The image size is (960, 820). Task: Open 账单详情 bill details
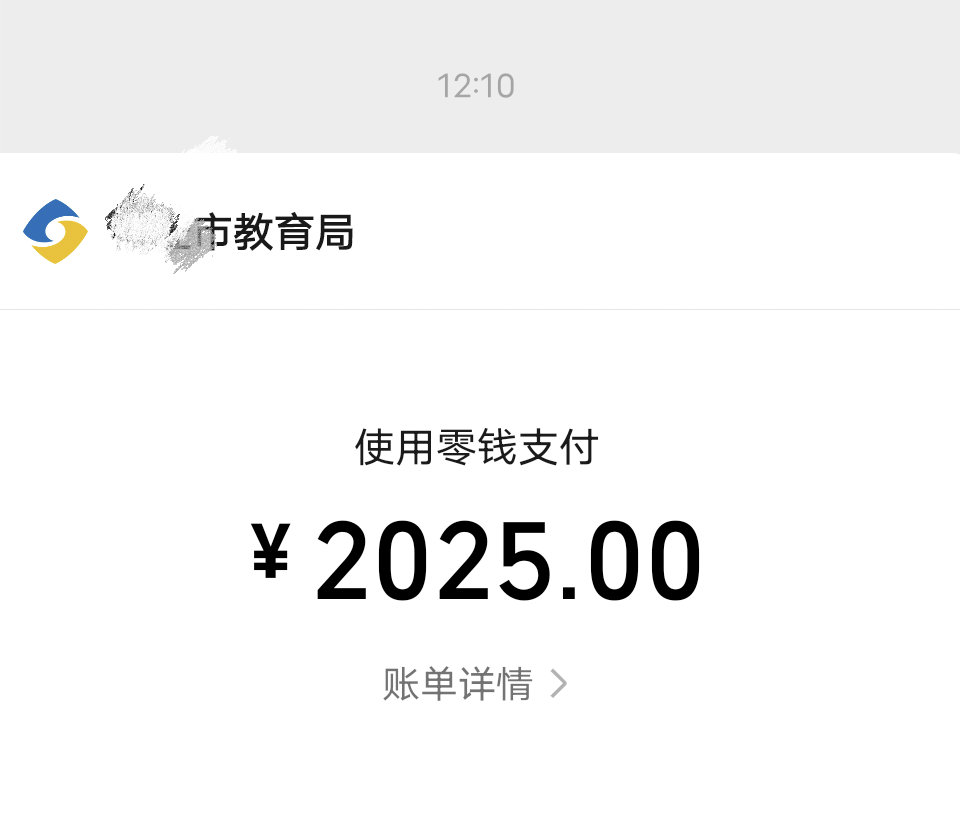click(x=475, y=683)
